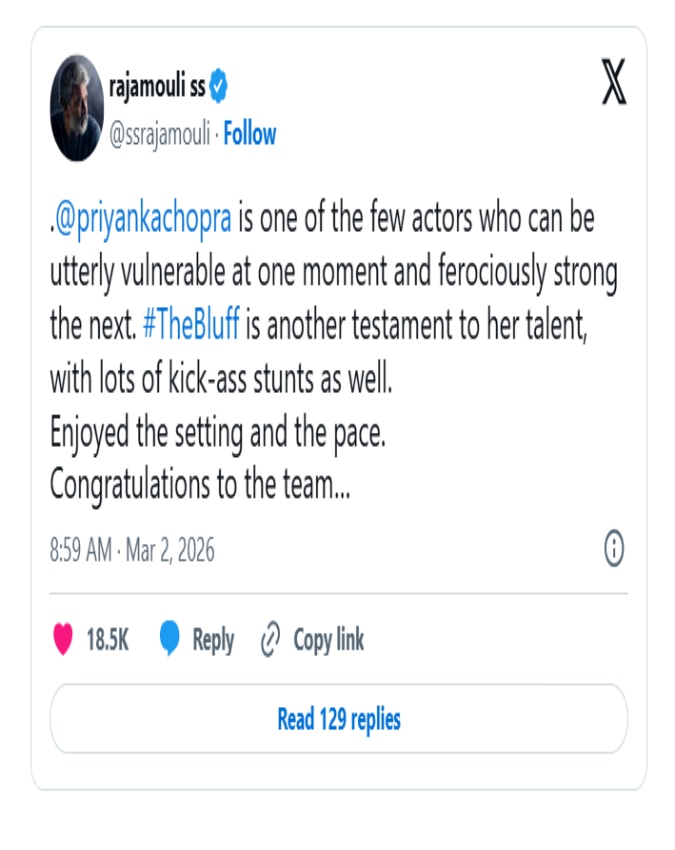Copy link to this post

[312, 640]
